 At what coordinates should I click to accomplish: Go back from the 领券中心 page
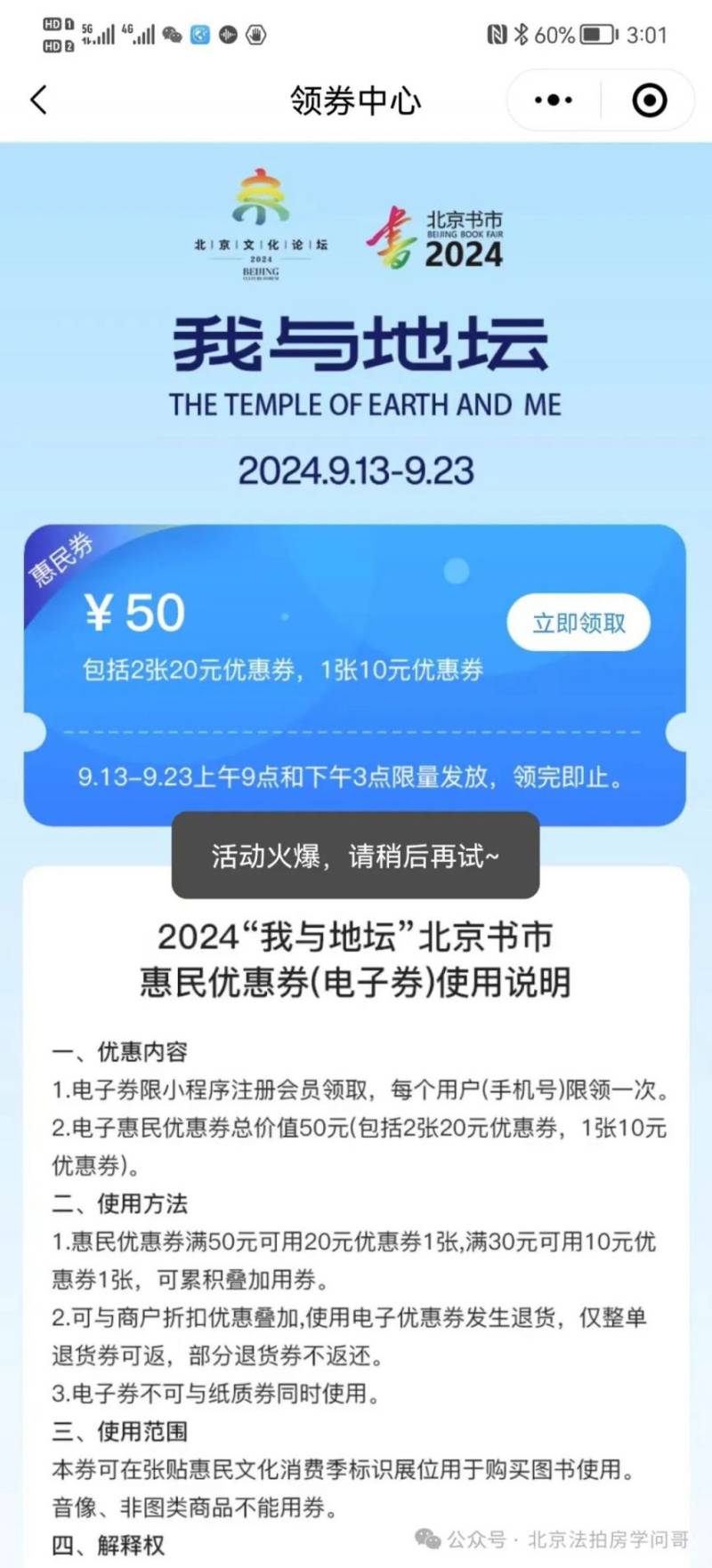click(x=38, y=100)
